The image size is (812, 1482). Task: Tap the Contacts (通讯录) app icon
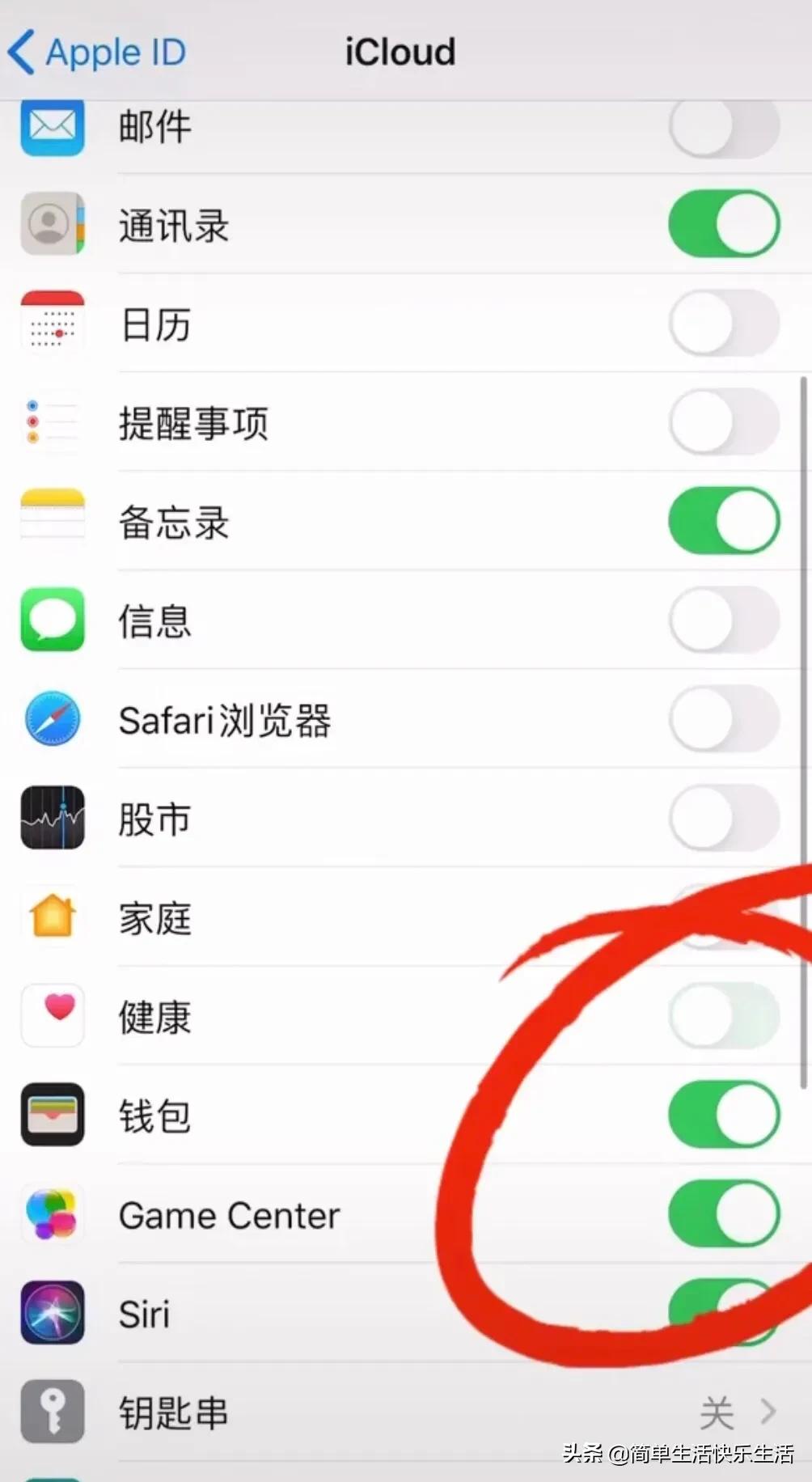pyautogui.click(x=51, y=224)
